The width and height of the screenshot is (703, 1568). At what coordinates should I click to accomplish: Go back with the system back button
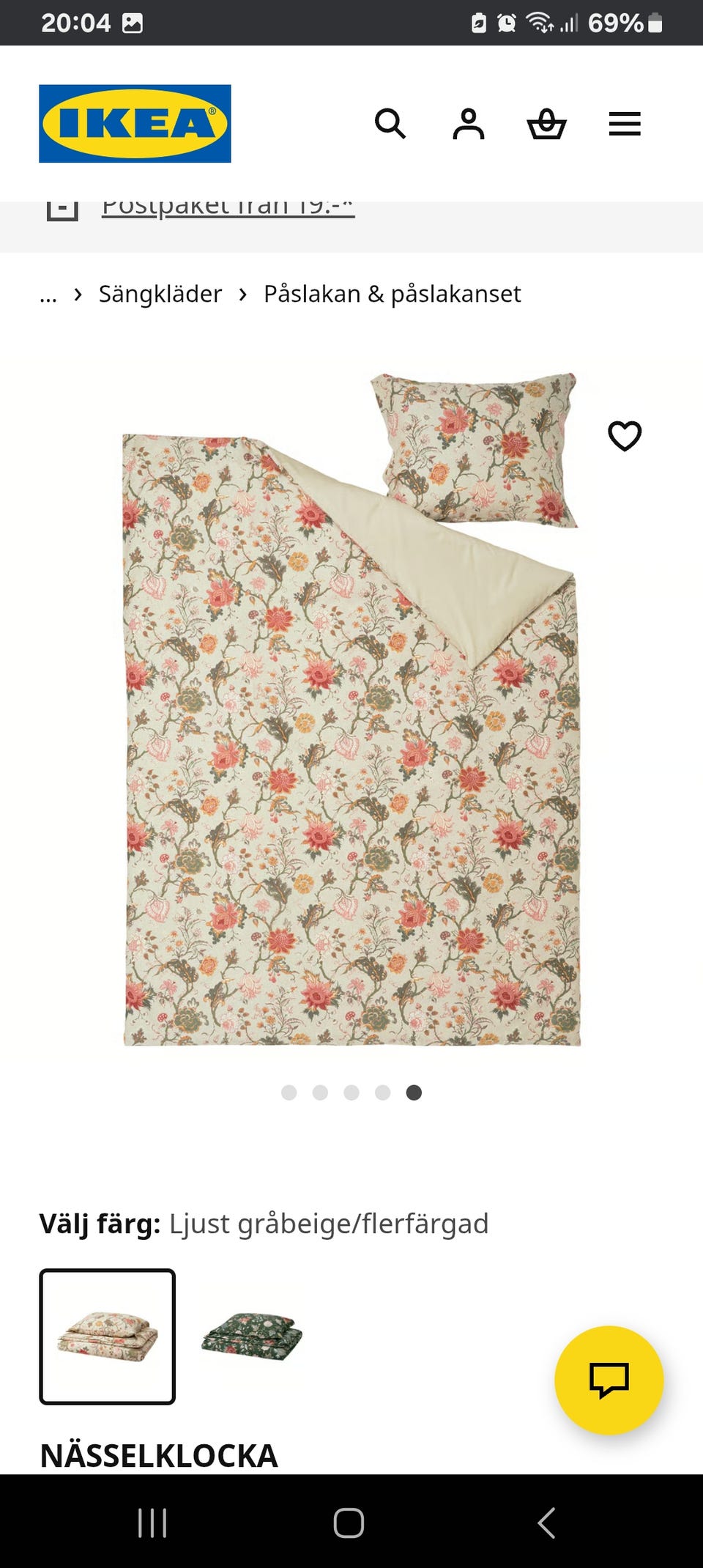click(x=546, y=1523)
